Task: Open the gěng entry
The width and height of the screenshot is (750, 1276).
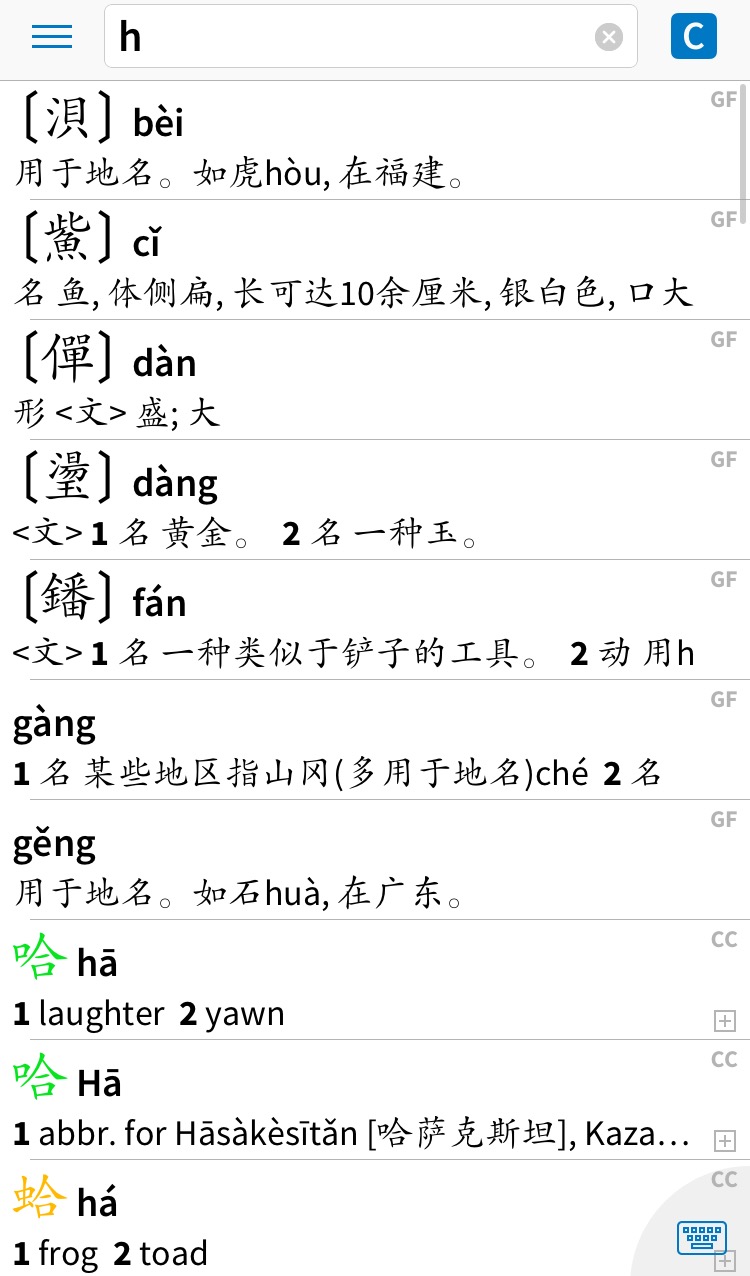Action: tap(375, 860)
